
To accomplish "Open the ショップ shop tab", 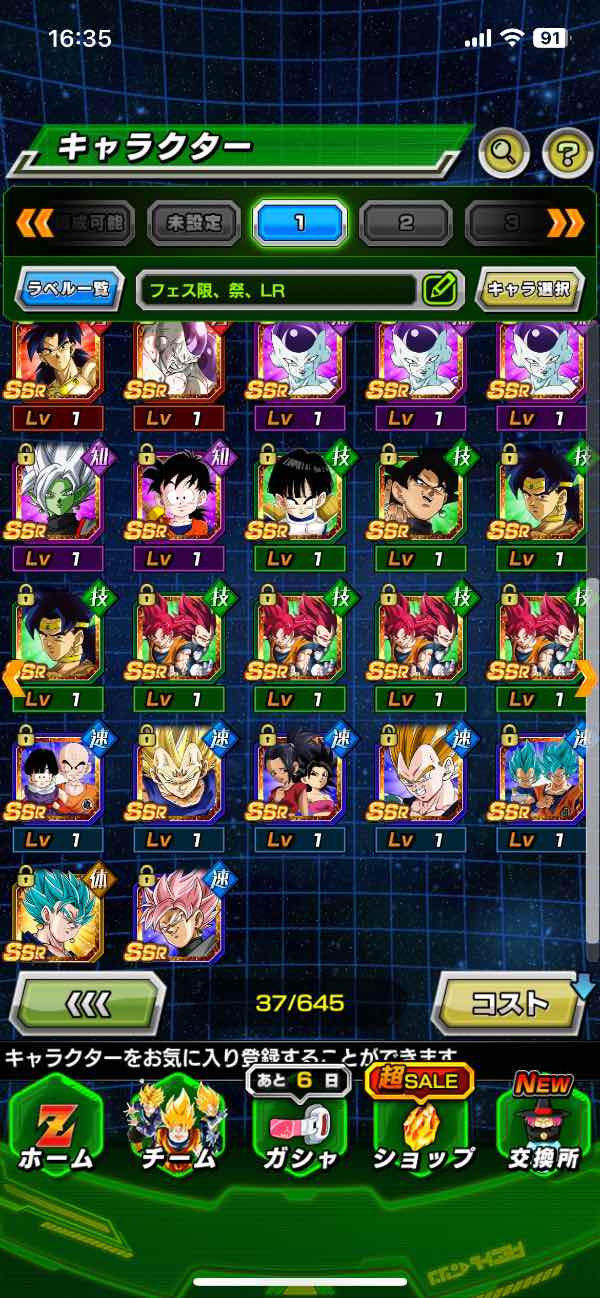I will coord(422,1125).
